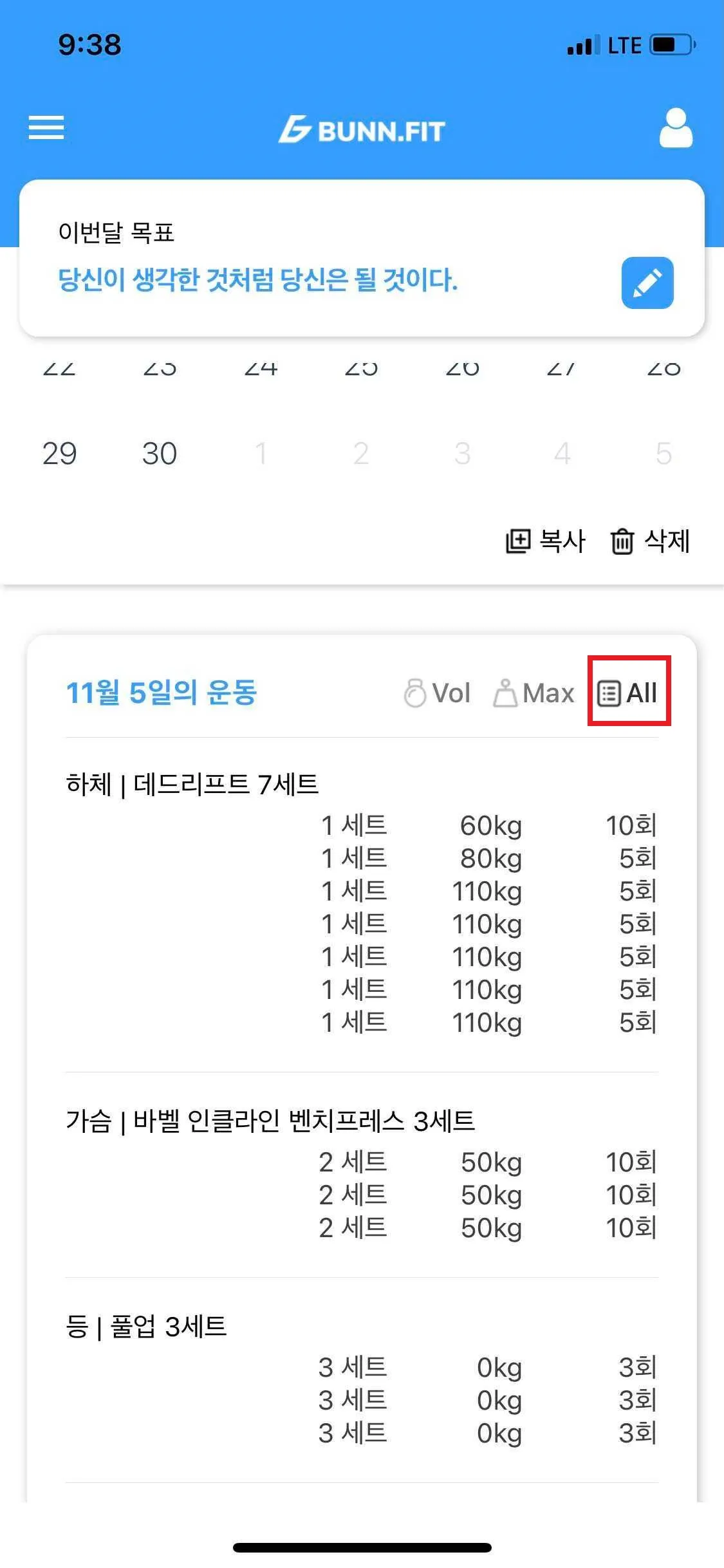This screenshot has width=724, height=1568.
Task: Open the 바벨 인클라인 벤치프레스 entry
Action: tap(270, 1121)
